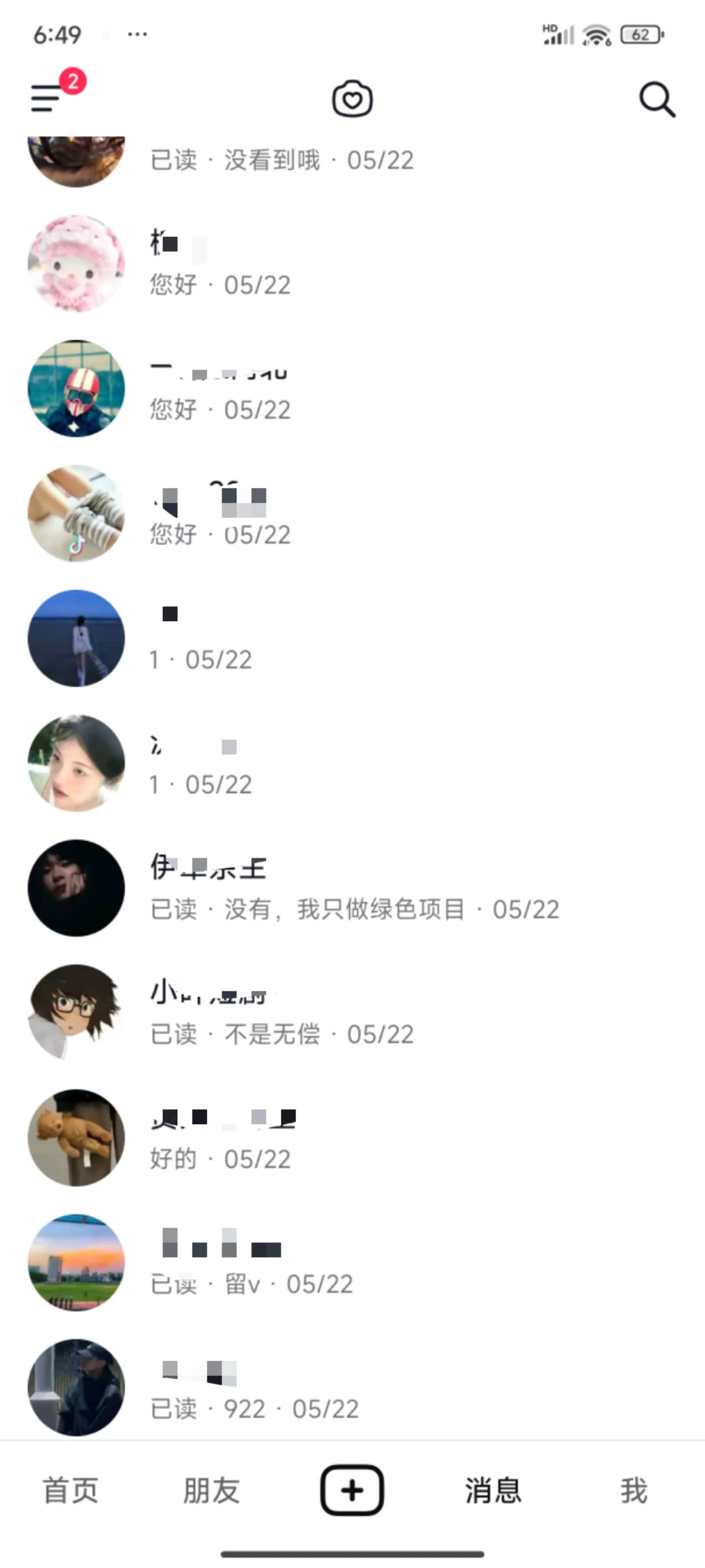Open the camera capture icon at top center
The width and height of the screenshot is (705, 1568).
(x=352, y=99)
